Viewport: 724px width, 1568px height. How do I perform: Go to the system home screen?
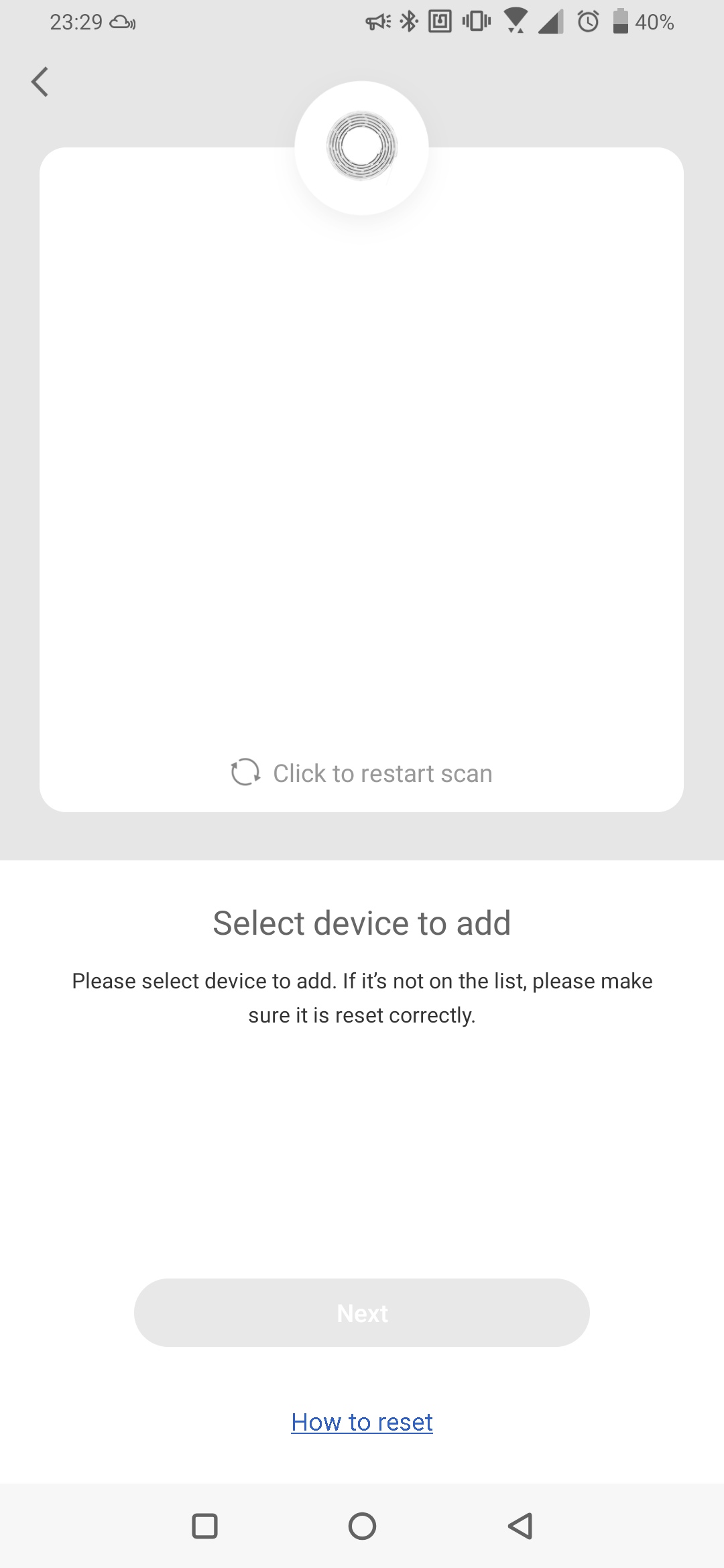tap(362, 1526)
